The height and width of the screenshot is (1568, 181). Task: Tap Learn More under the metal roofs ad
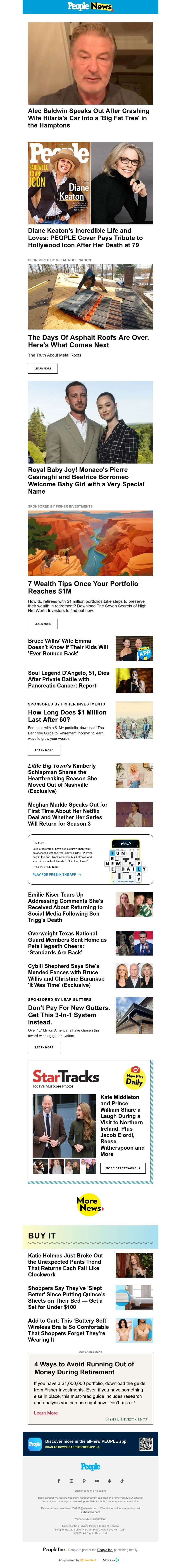[x=43, y=368]
